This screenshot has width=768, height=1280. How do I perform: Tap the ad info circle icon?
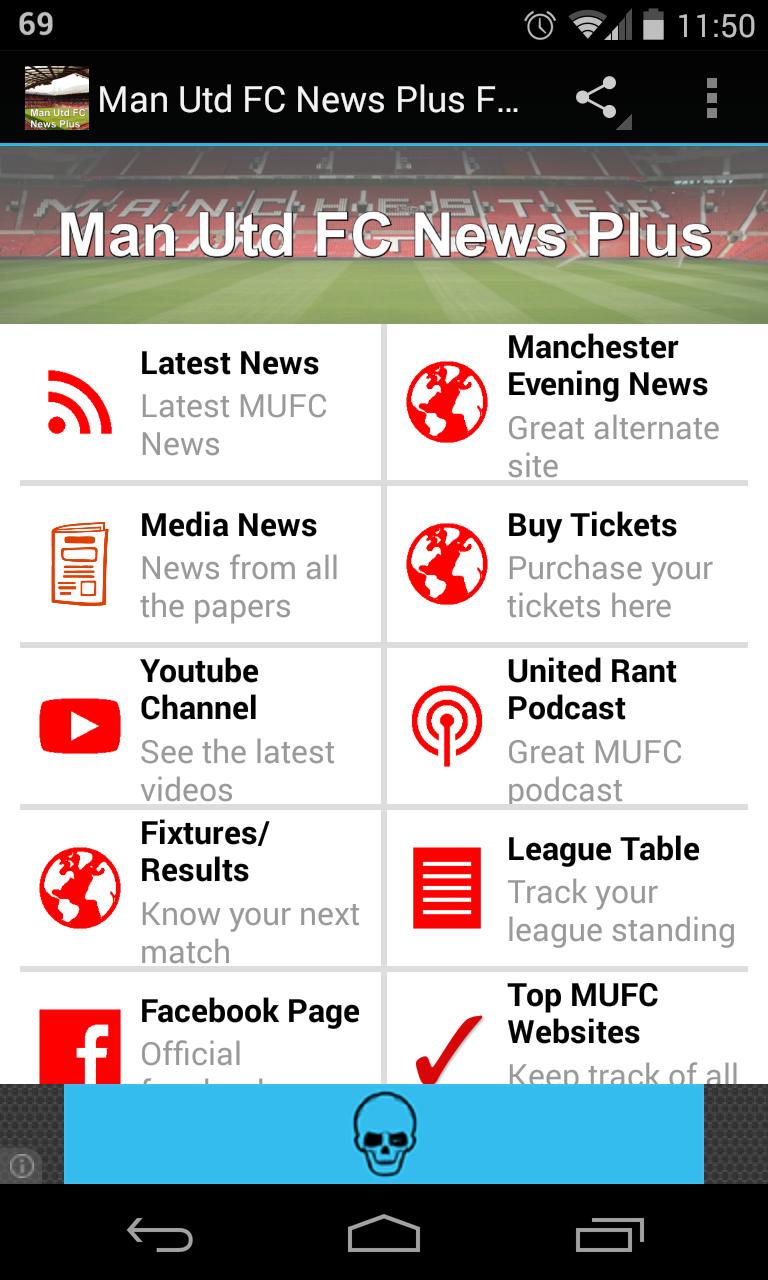click(x=23, y=1167)
